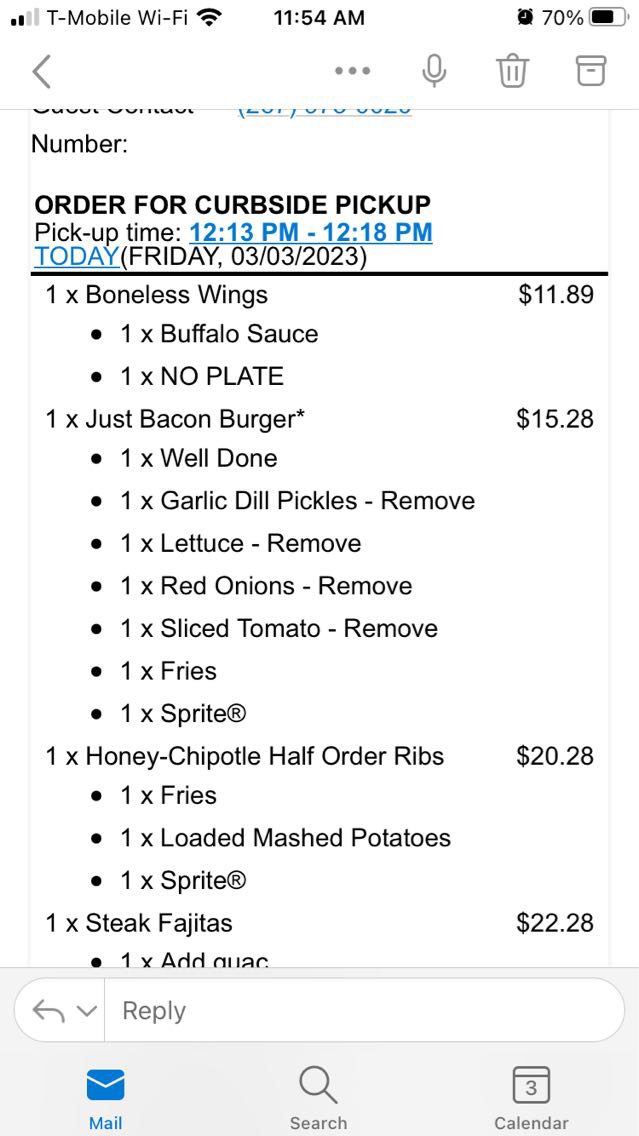Archive this email
The image size is (639, 1136).
pyautogui.click(x=591, y=70)
